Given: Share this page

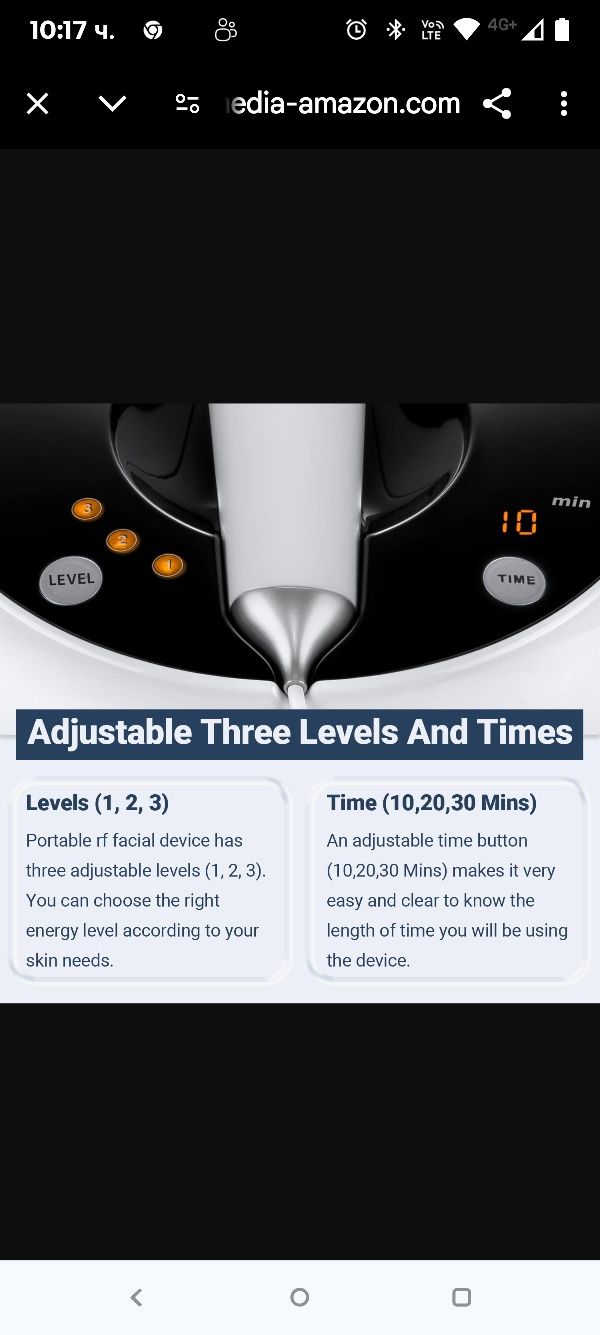Looking at the screenshot, I should pyautogui.click(x=497, y=104).
